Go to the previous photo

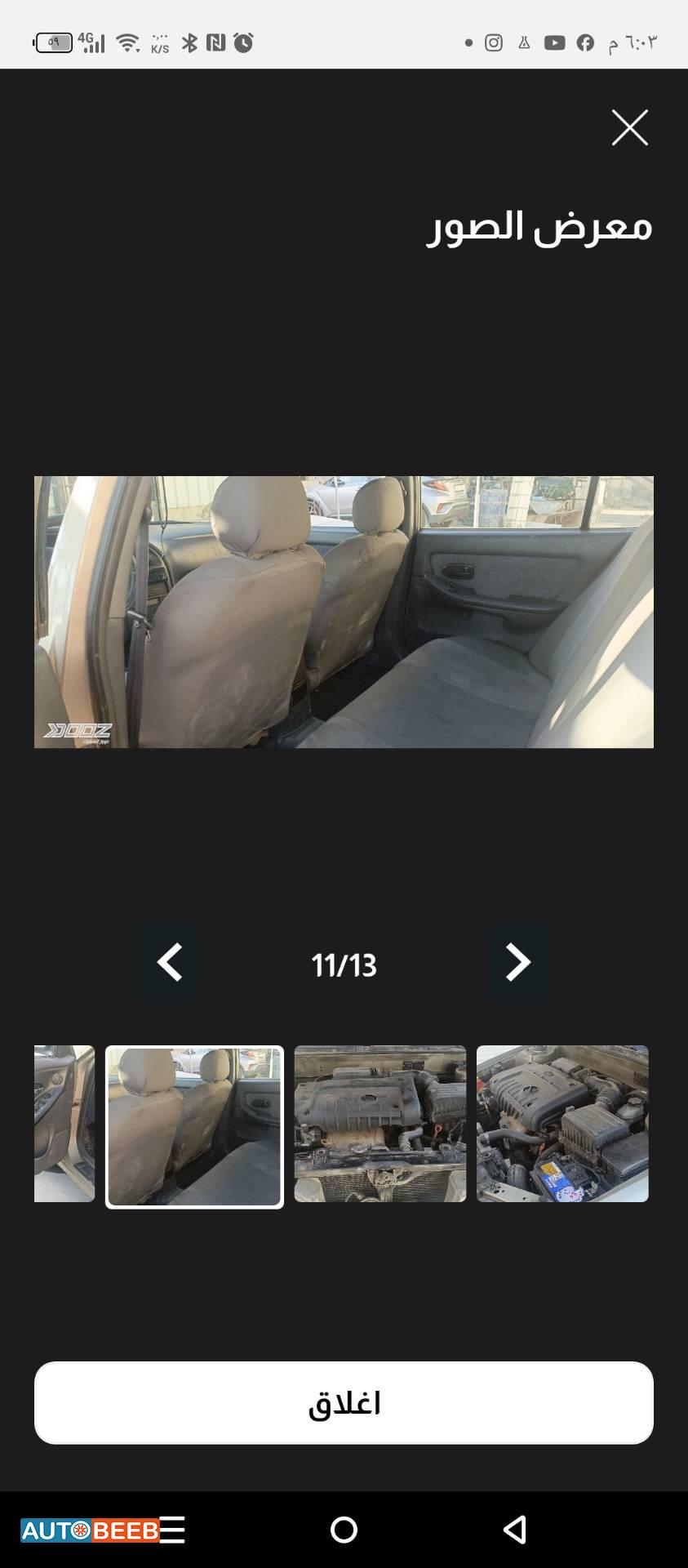coord(169,963)
